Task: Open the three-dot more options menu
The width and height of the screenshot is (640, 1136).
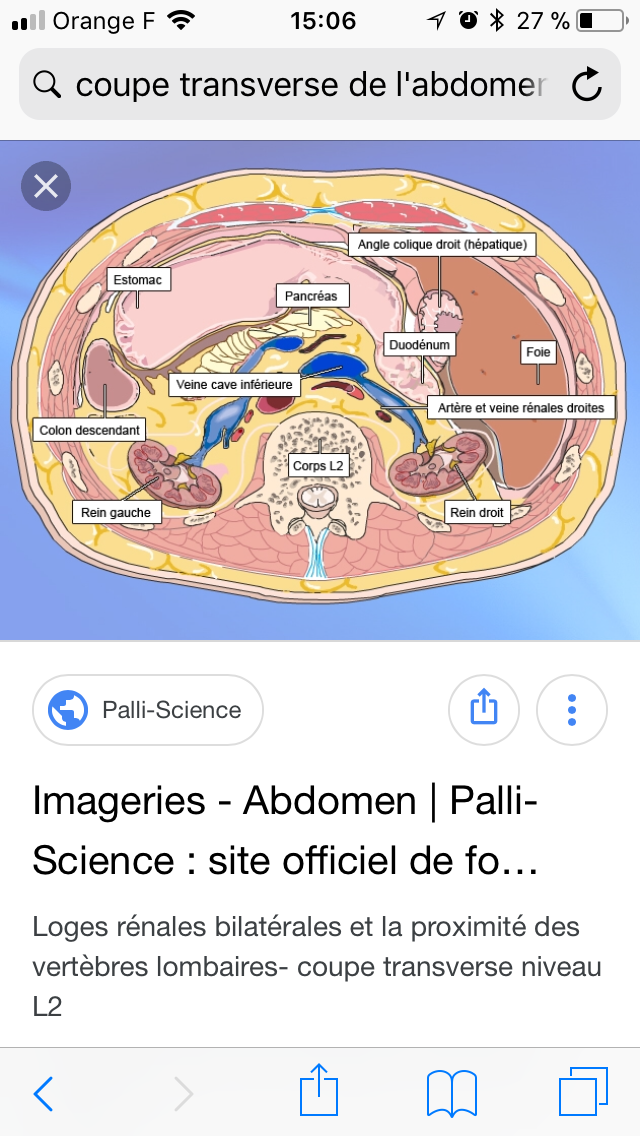Action: 572,710
